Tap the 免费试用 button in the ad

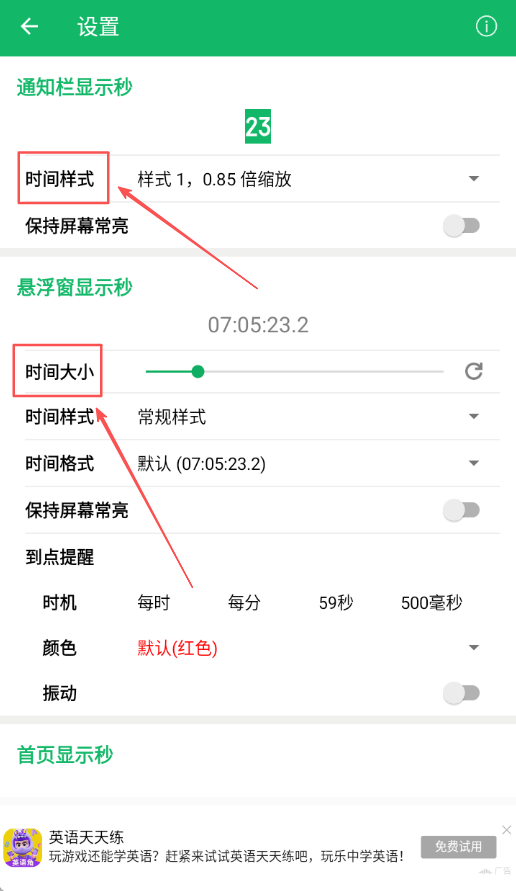(459, 847)
